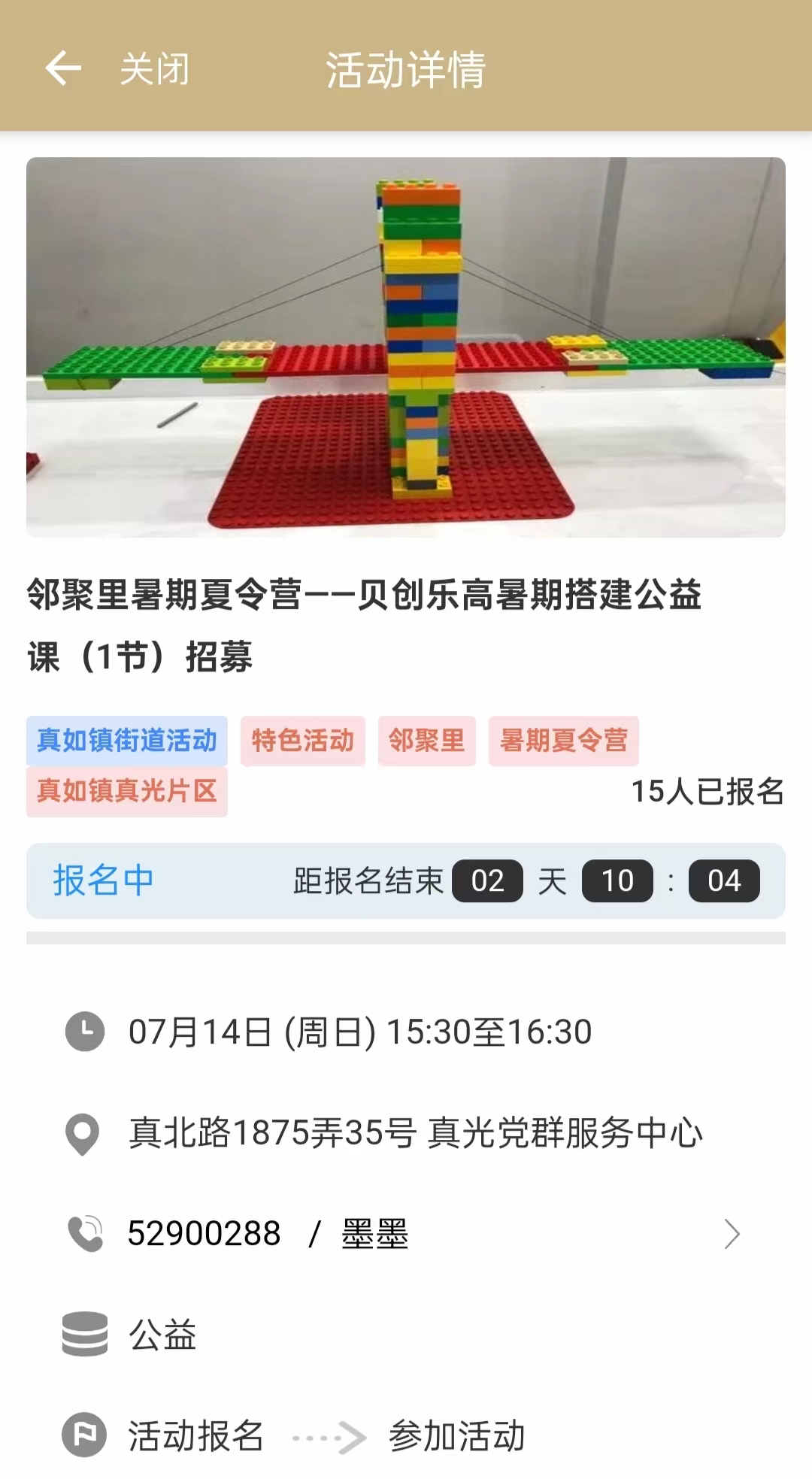
Task: Select the 真如镇街道活动 tag
Action: 127,741
